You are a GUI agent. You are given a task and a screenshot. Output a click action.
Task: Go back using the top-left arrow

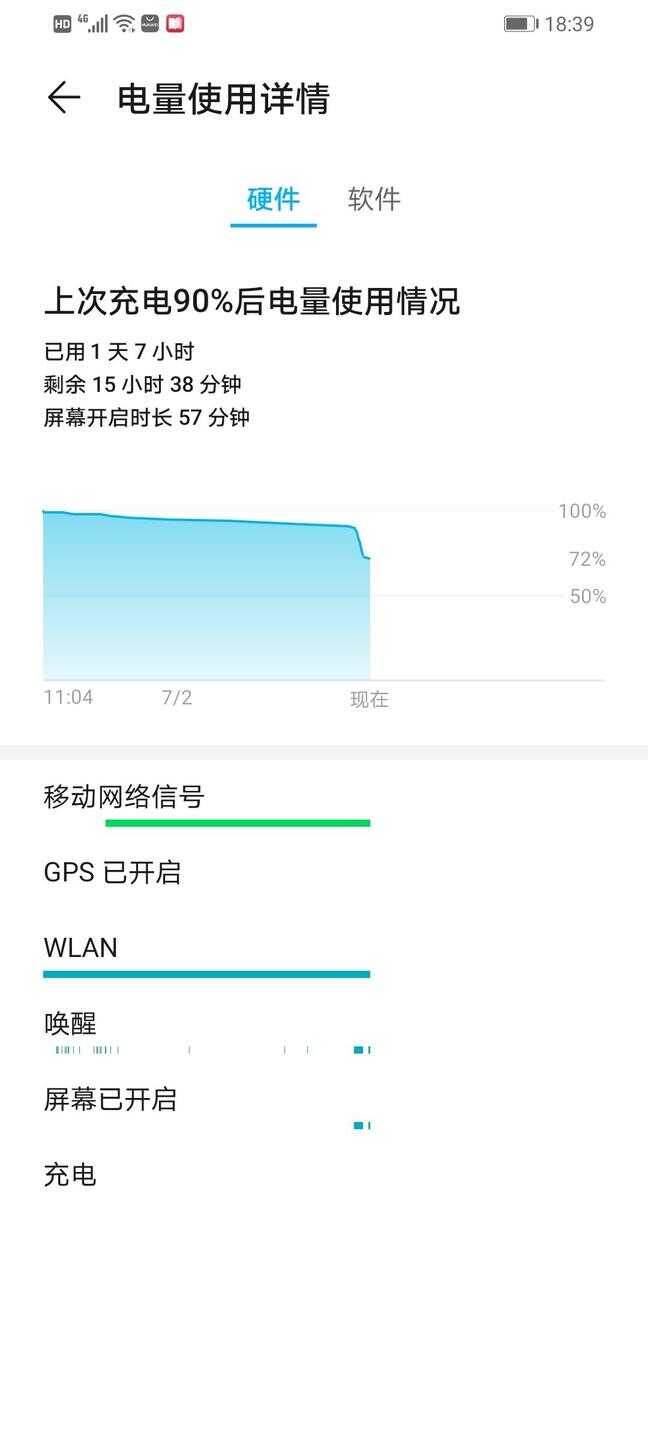click(63, 98)
